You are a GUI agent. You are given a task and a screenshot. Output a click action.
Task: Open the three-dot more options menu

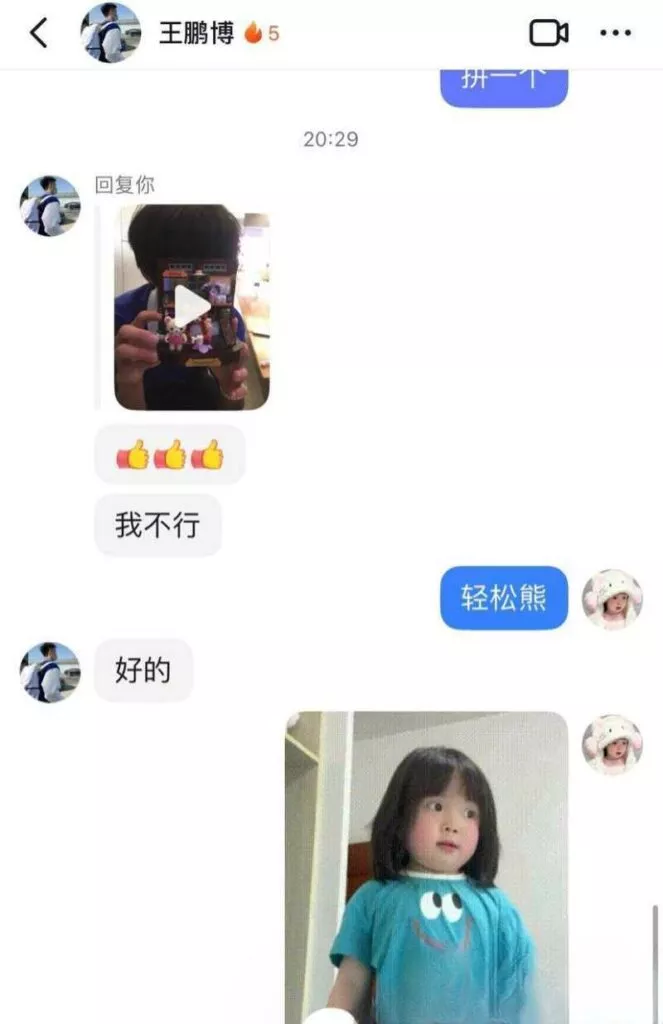615,33
